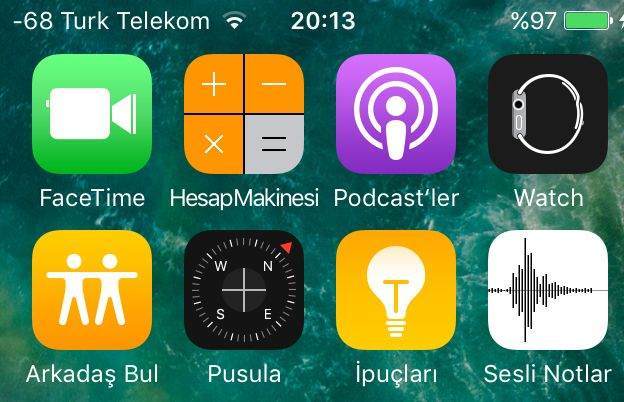Open the Watch app
Viewport: 624px width, 402px height.
tap(548, 113)
